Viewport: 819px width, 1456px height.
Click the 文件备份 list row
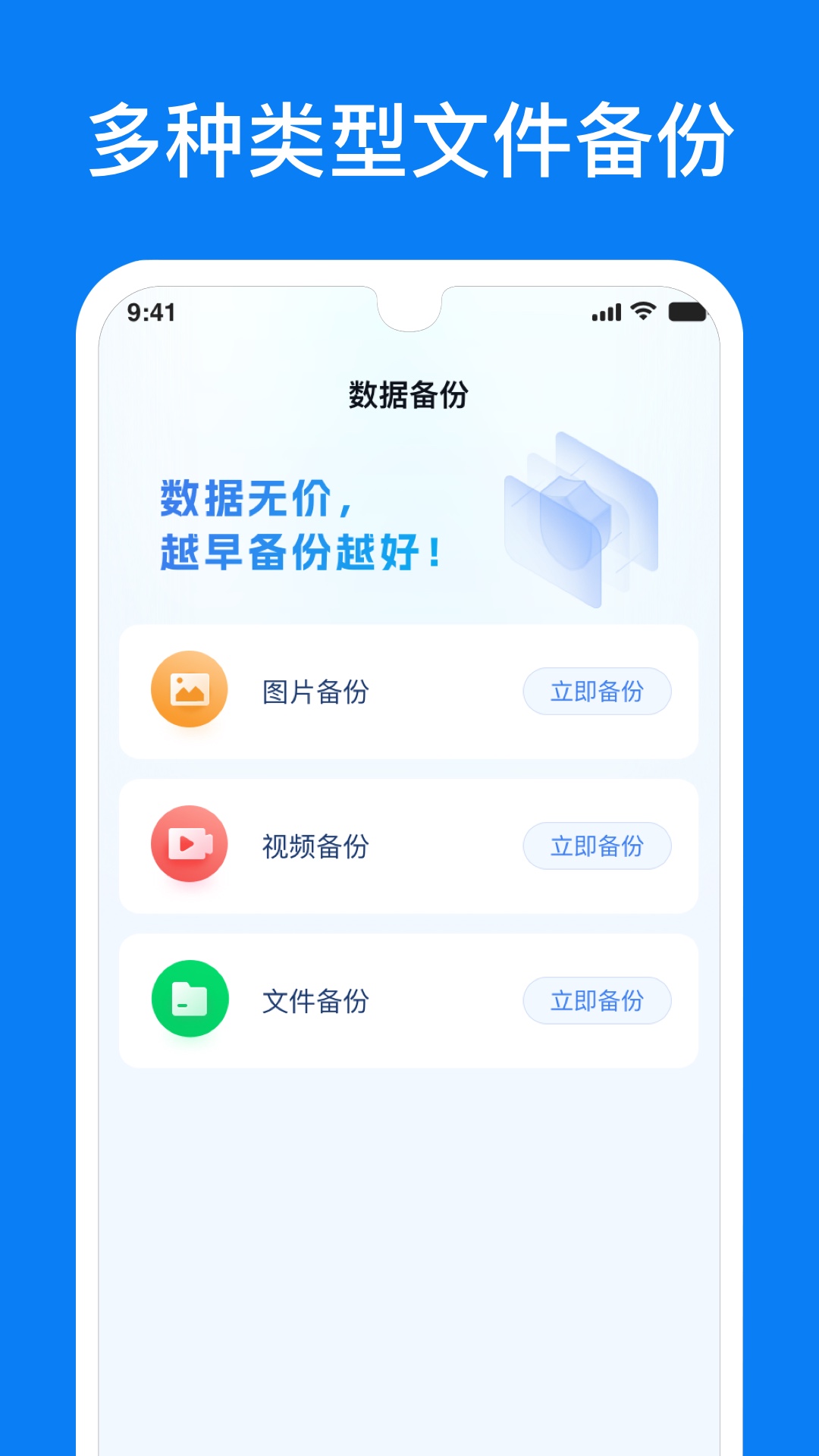coord(409,1000)
